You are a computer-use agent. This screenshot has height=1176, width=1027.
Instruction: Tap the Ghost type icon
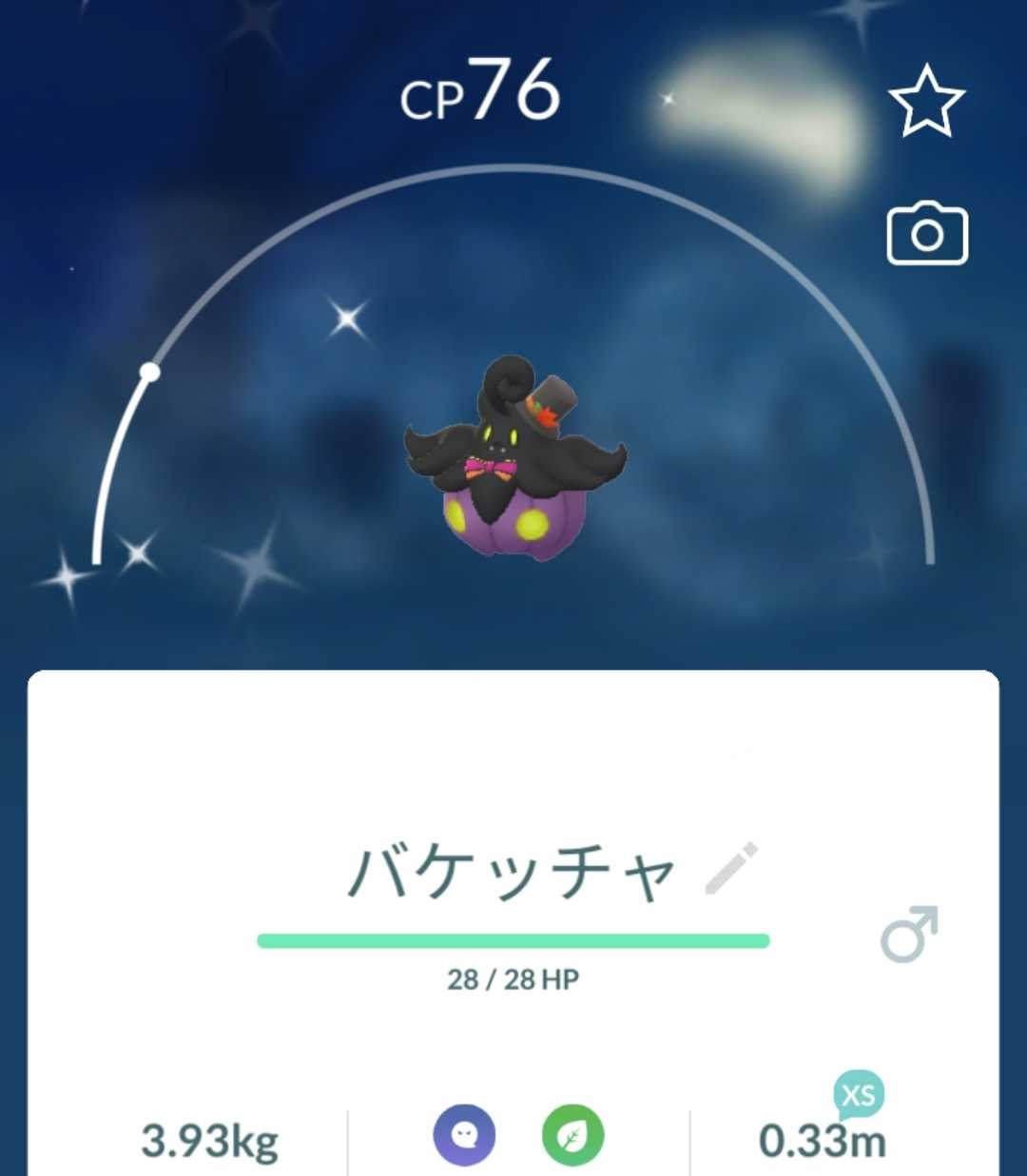pos(464,1135)
